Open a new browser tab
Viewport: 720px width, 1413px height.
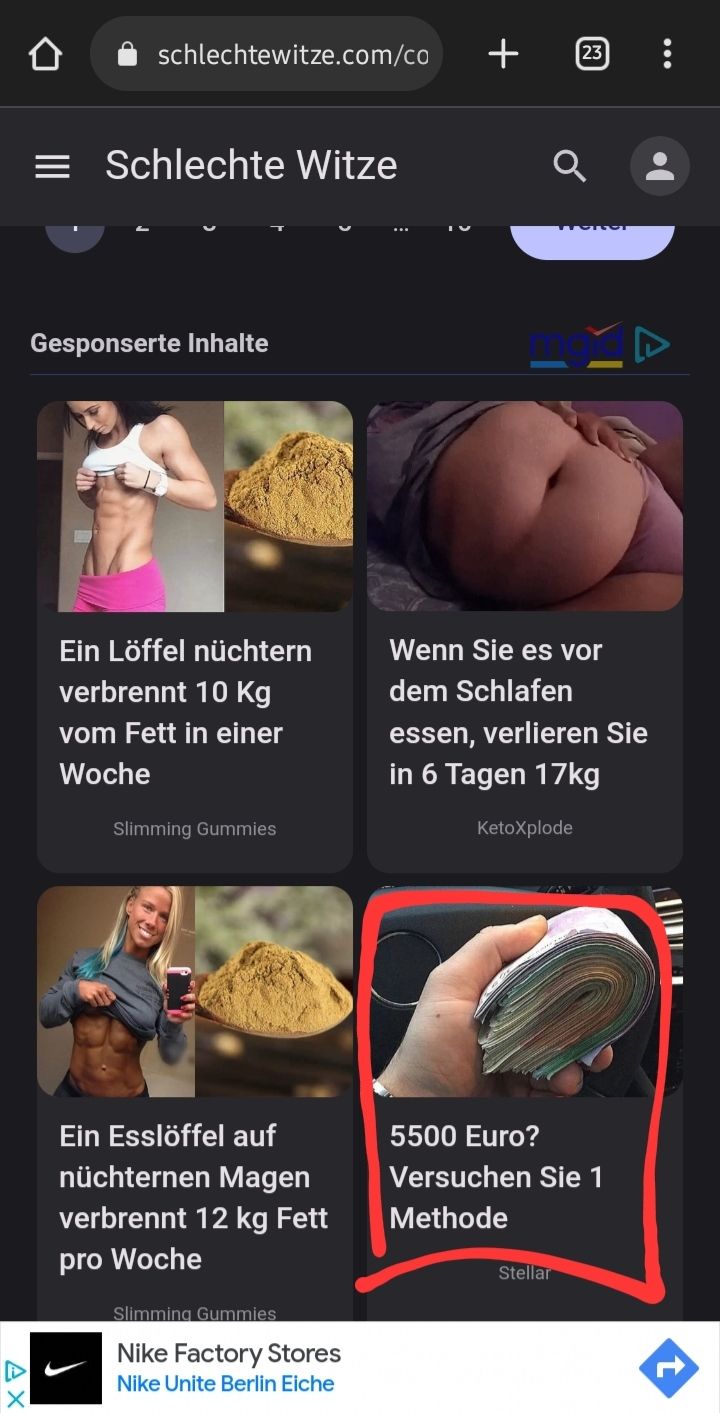coord(503,54)
